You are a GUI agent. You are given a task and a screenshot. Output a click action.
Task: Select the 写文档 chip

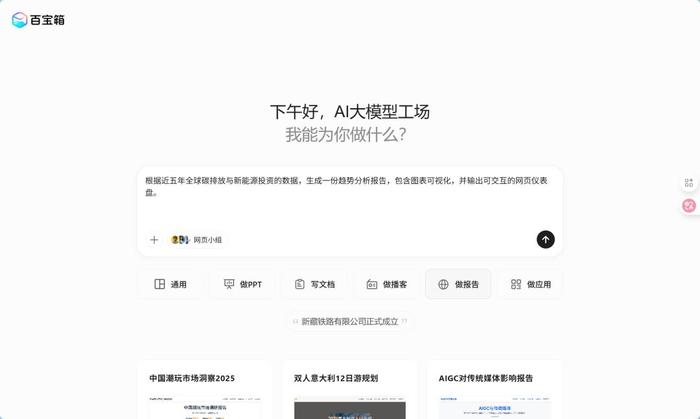click(x=314, y=284)
